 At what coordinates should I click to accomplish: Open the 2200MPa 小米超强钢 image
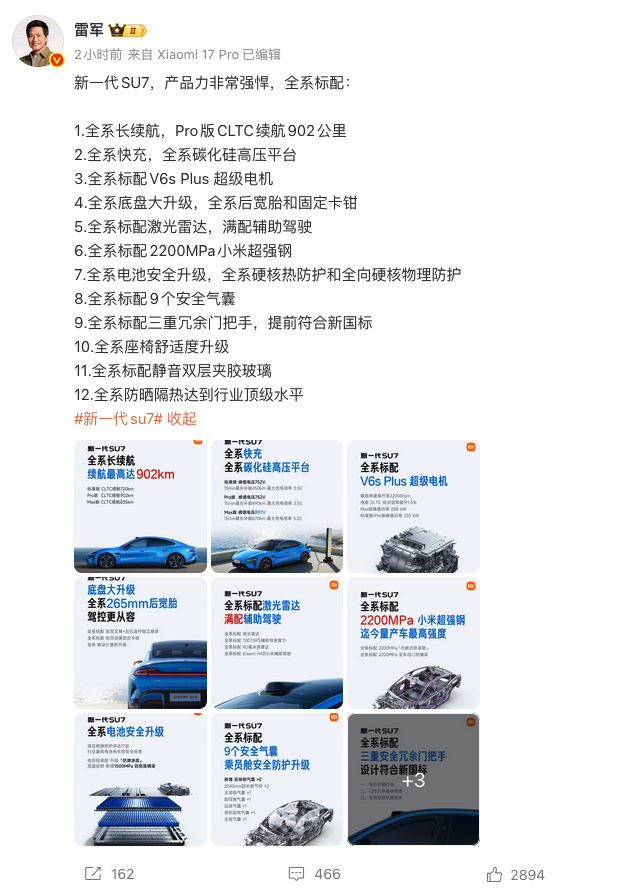pos(413,643)
